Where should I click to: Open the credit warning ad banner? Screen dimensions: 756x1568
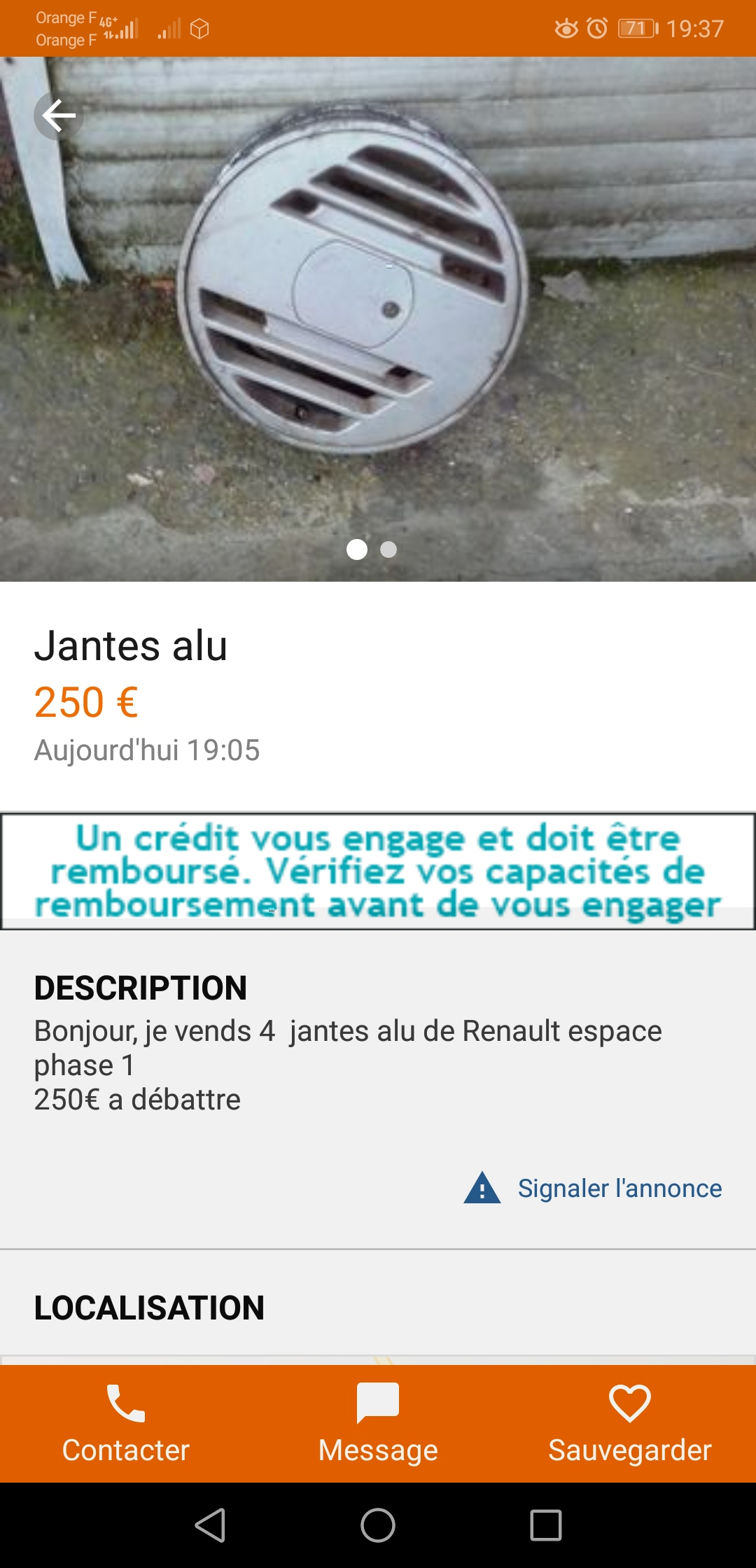coord(378,871)
